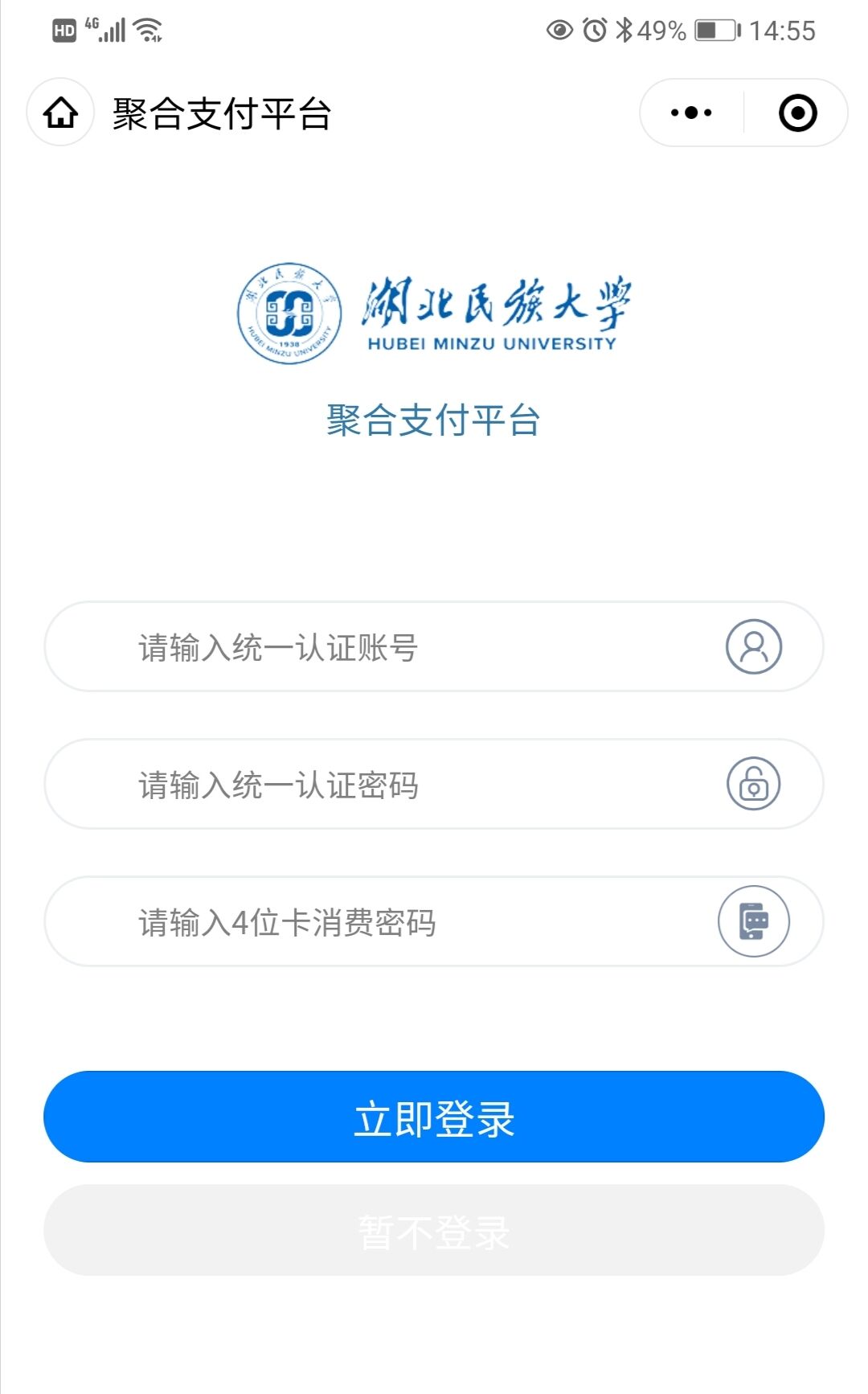This screenshot has width=868, height=1394.
Task: Click the lock icon in the password field
Action: pyautogui.click(x=753, y=784)
